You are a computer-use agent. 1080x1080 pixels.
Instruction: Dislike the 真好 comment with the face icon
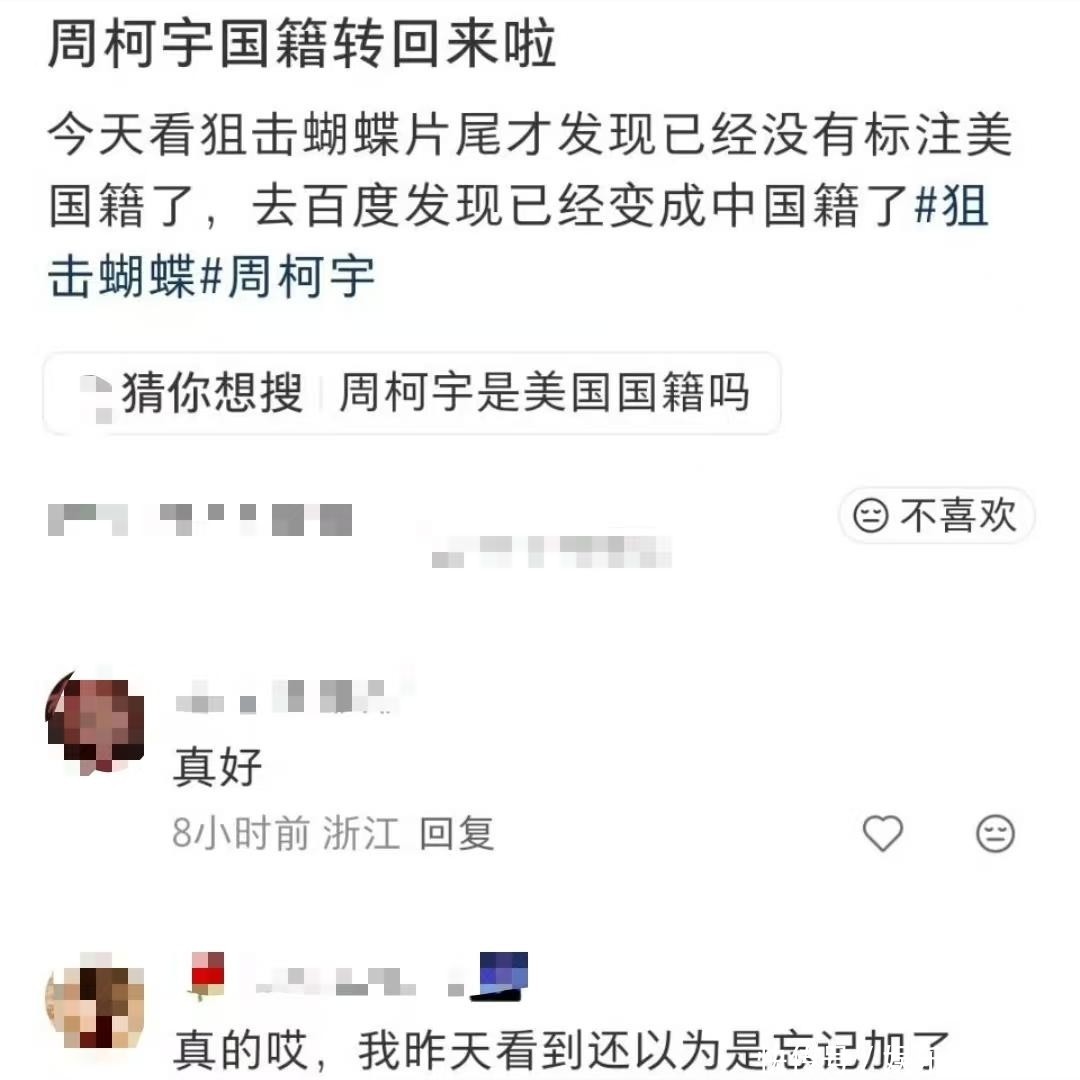coord(995,833)
